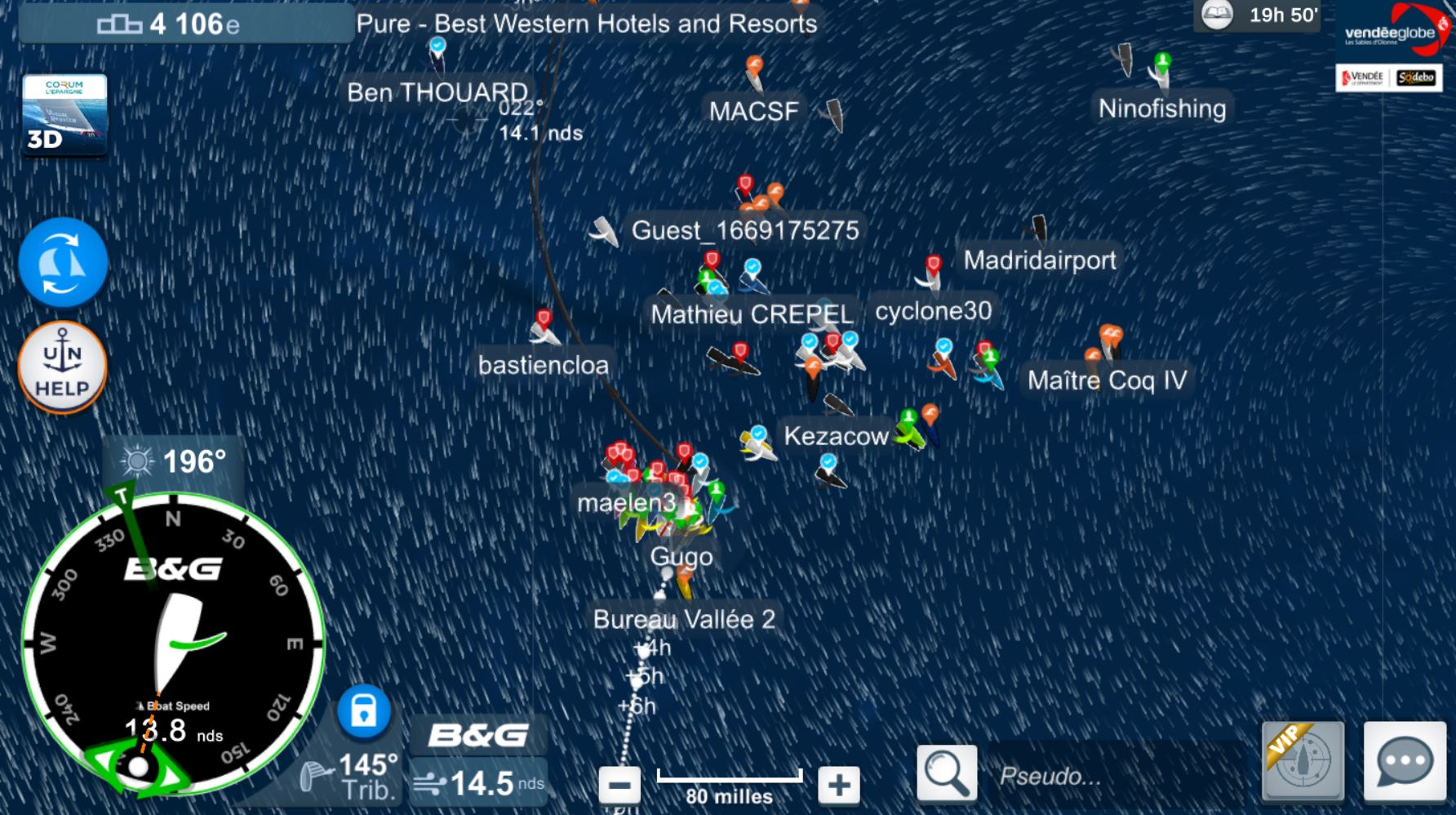
Task: Tap the magnifier search icon
Action: click(946, 773)
